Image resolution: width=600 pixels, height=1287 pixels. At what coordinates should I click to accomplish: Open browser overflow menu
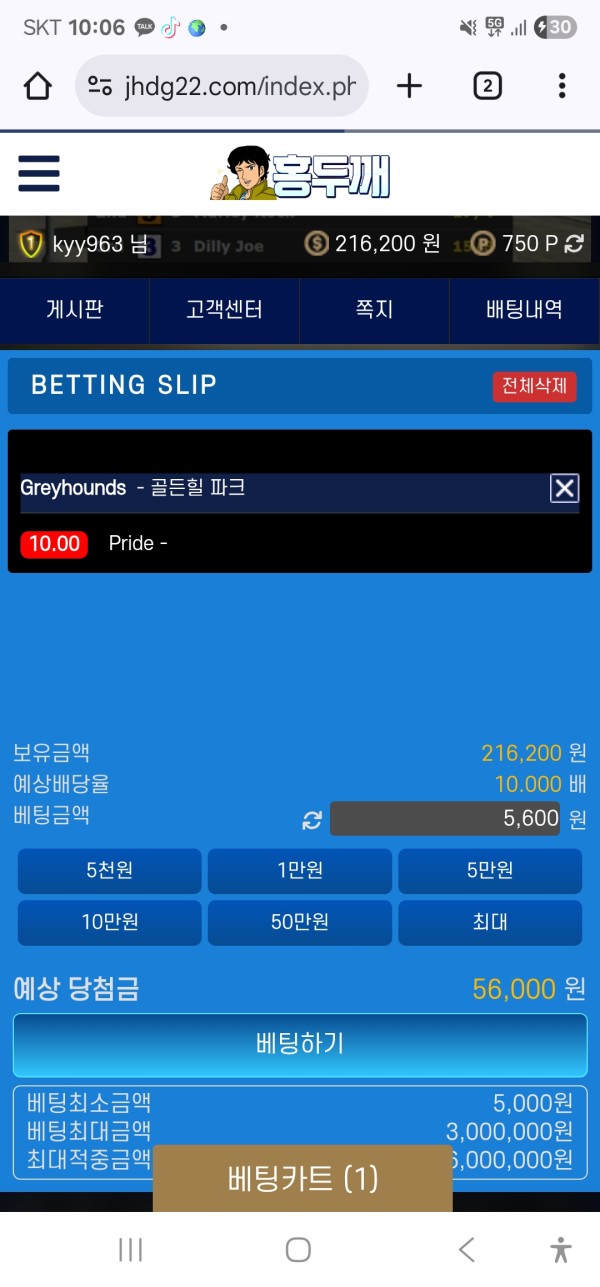coord(562,86)
